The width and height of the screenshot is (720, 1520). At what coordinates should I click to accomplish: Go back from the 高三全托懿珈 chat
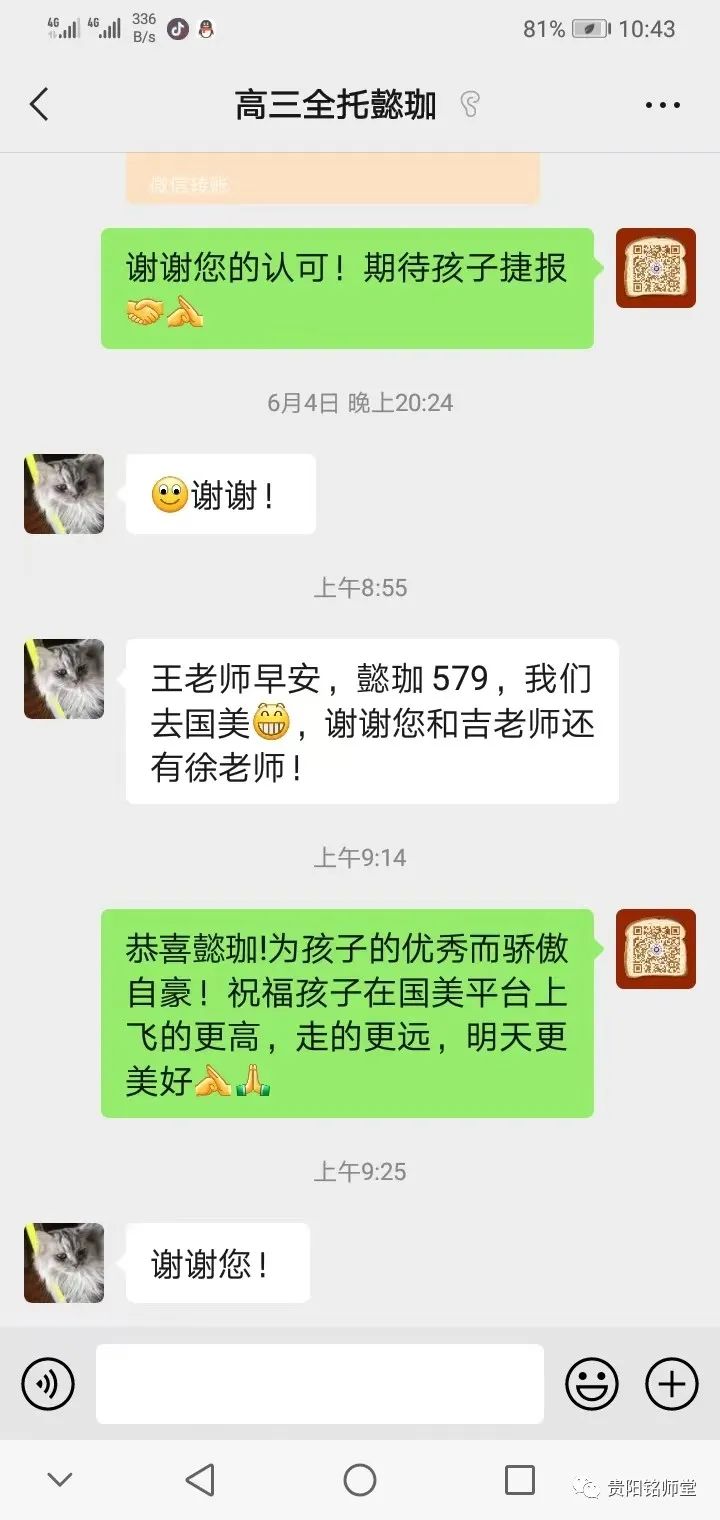(39, 104)
